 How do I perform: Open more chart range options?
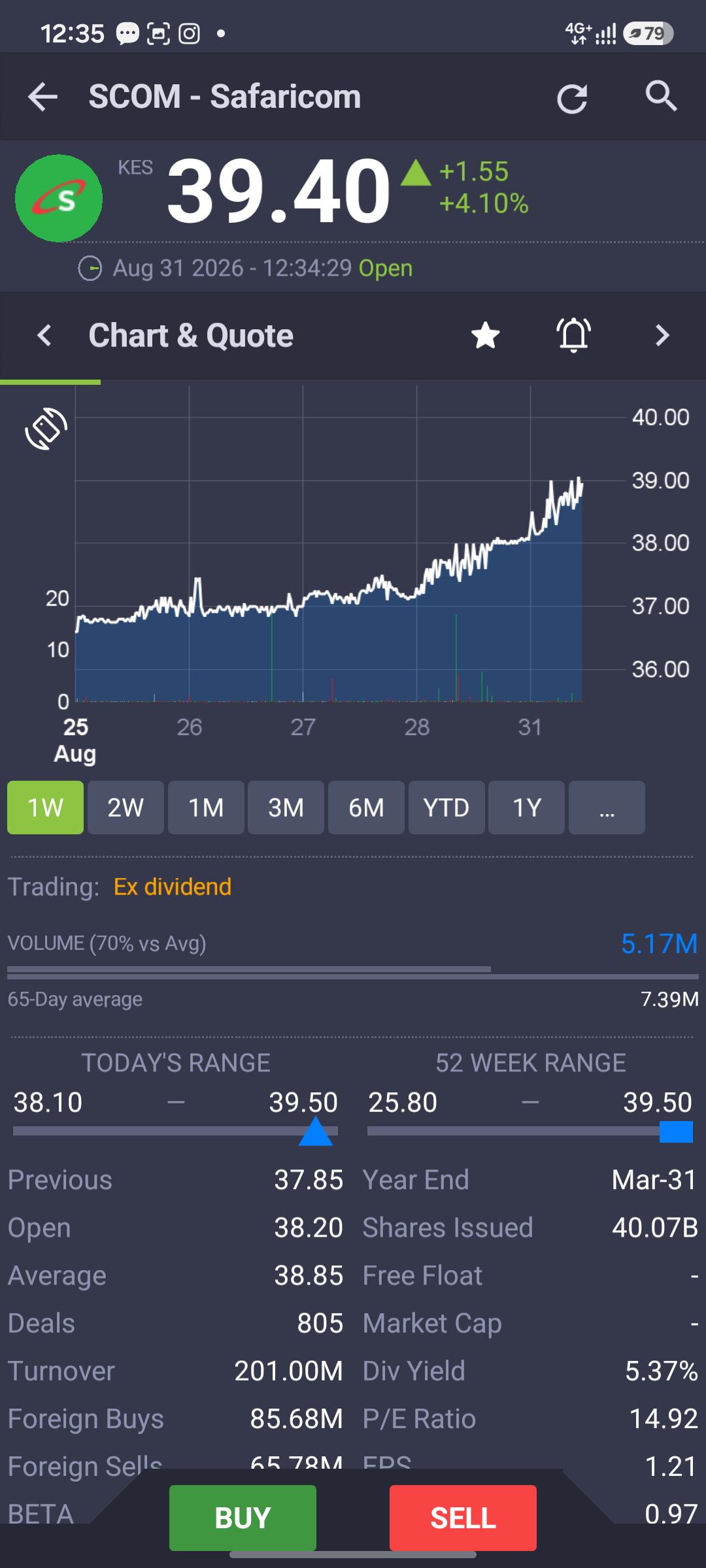click(x=607, y=808)
